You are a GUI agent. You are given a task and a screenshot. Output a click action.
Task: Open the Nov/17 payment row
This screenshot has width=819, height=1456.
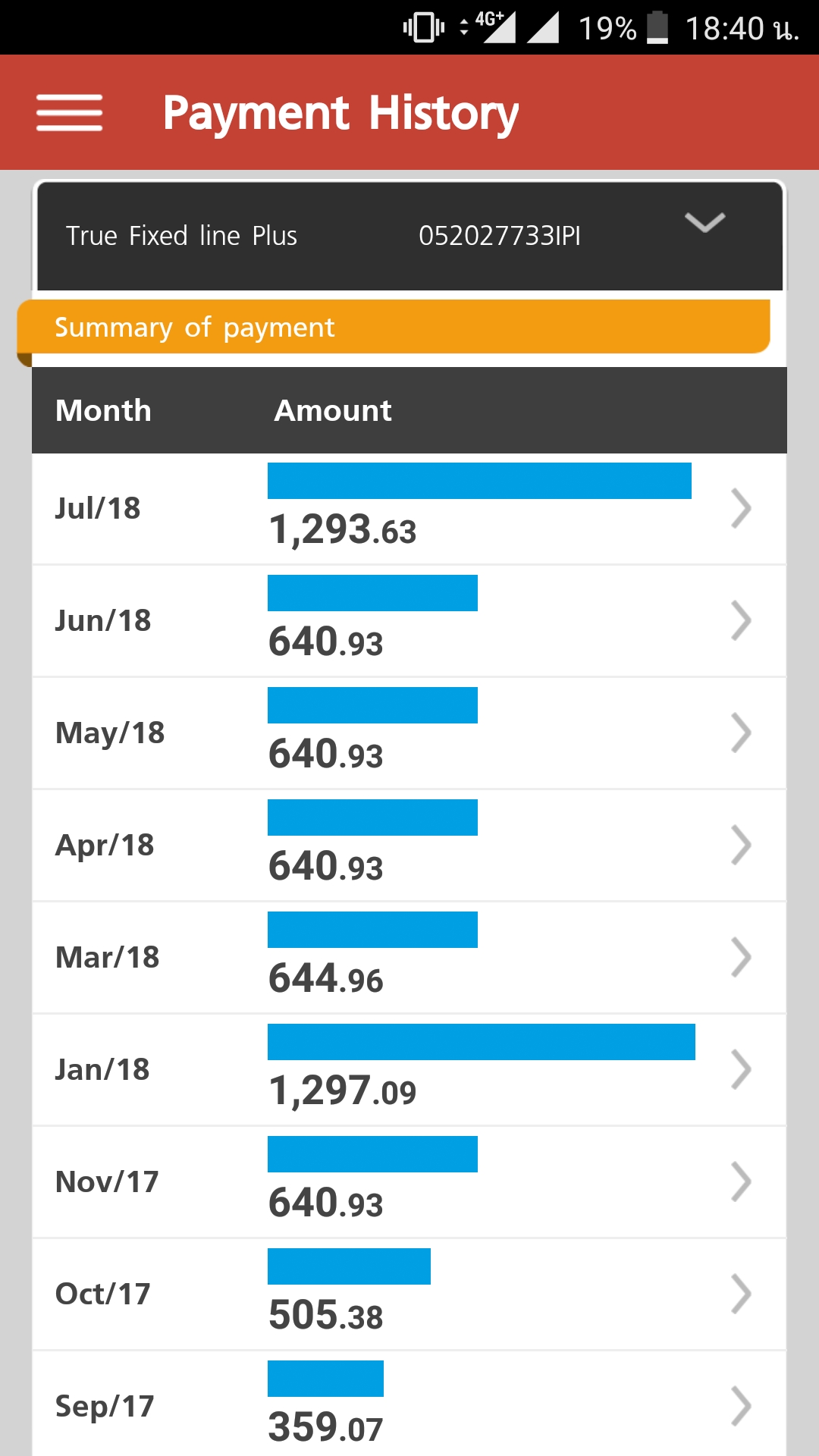click(x=409, y=1182)
